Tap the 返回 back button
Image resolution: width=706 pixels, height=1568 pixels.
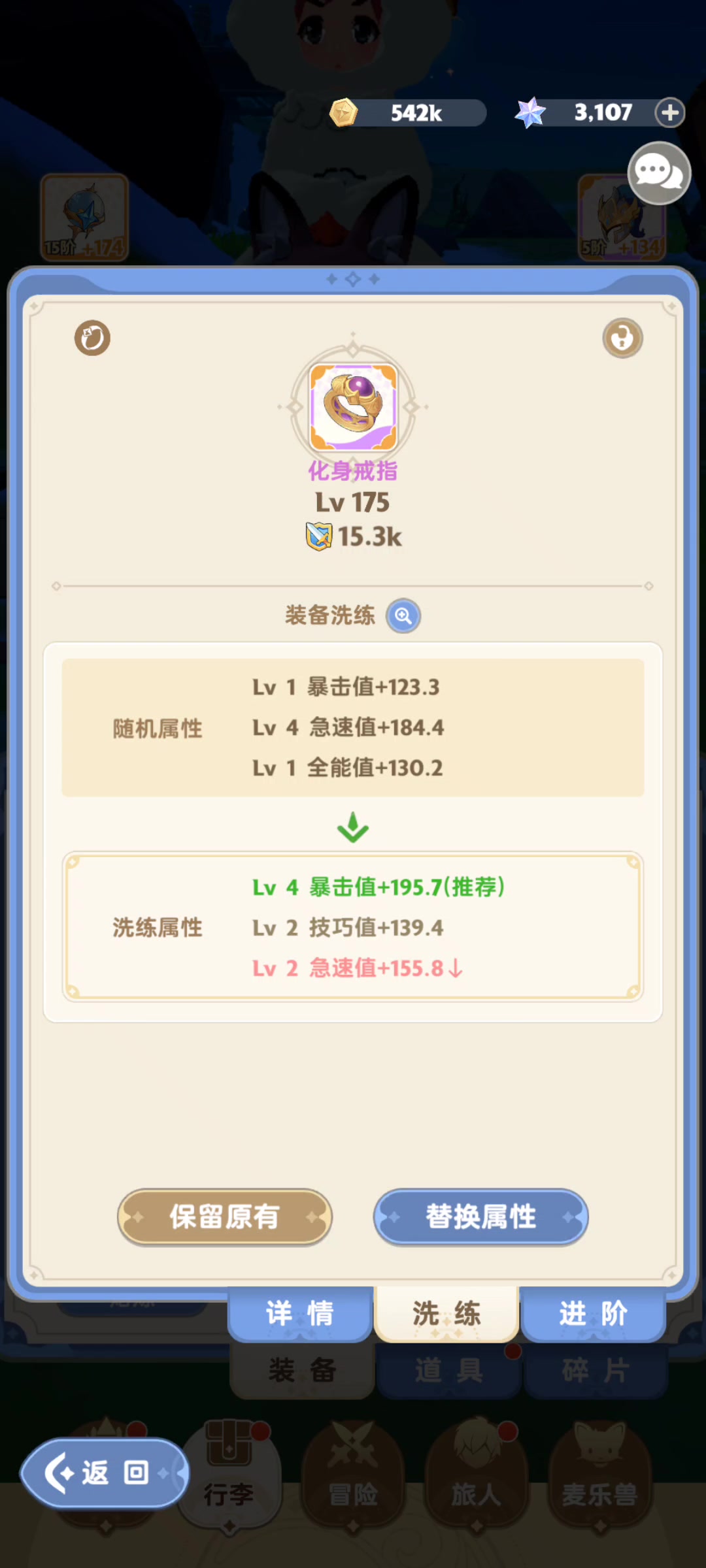point(105,1473)
